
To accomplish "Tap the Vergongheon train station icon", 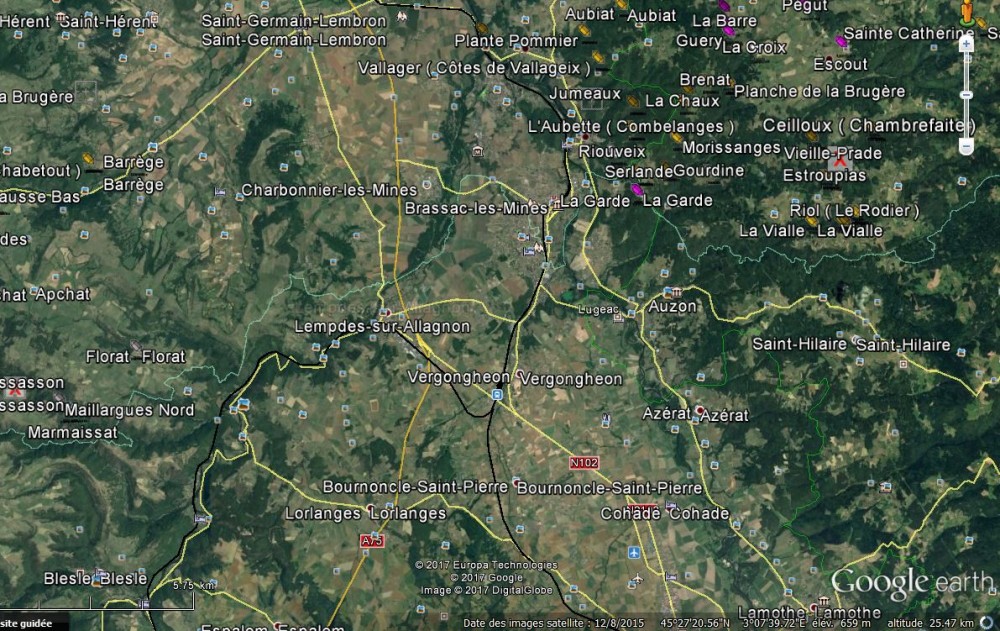I will click(x=496, y=395).
